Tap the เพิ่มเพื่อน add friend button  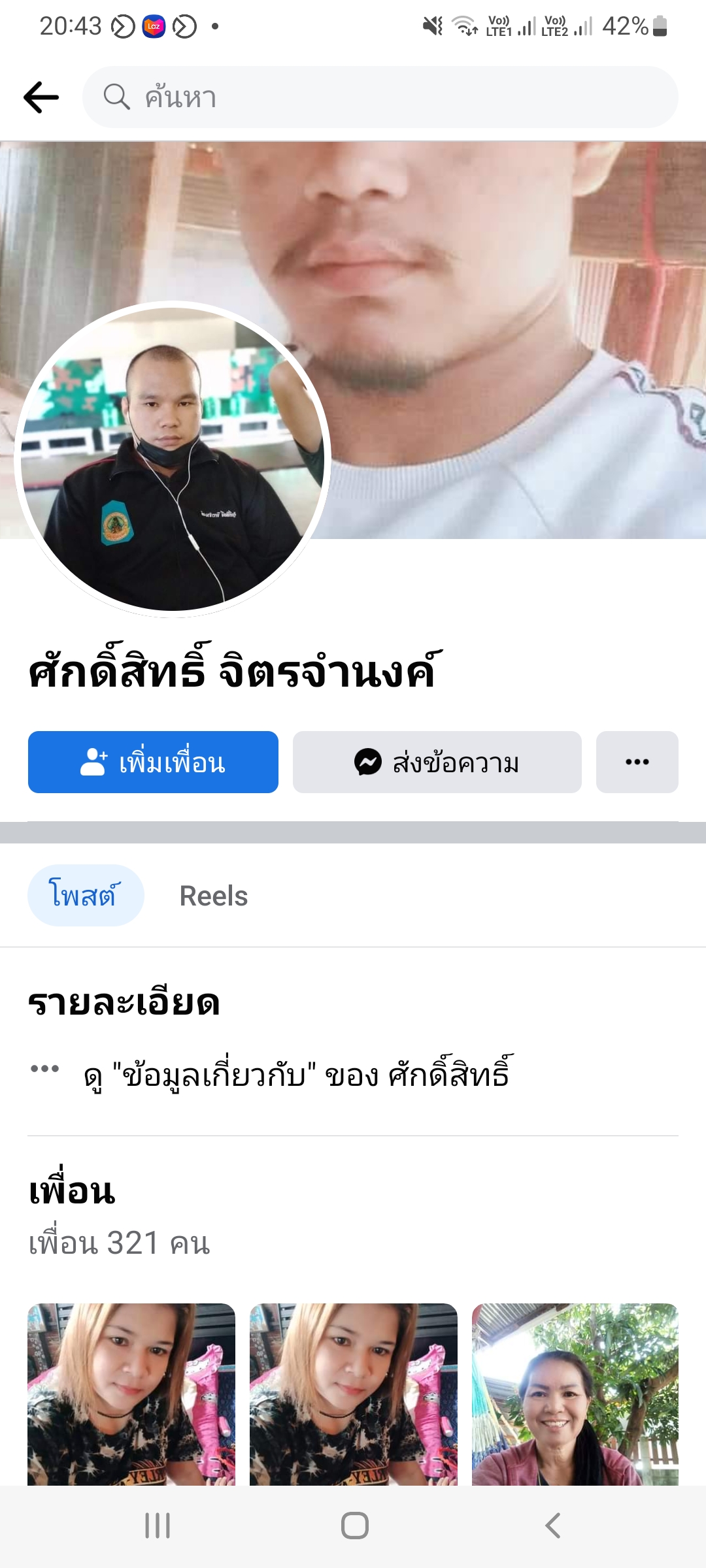click(153, 762)
